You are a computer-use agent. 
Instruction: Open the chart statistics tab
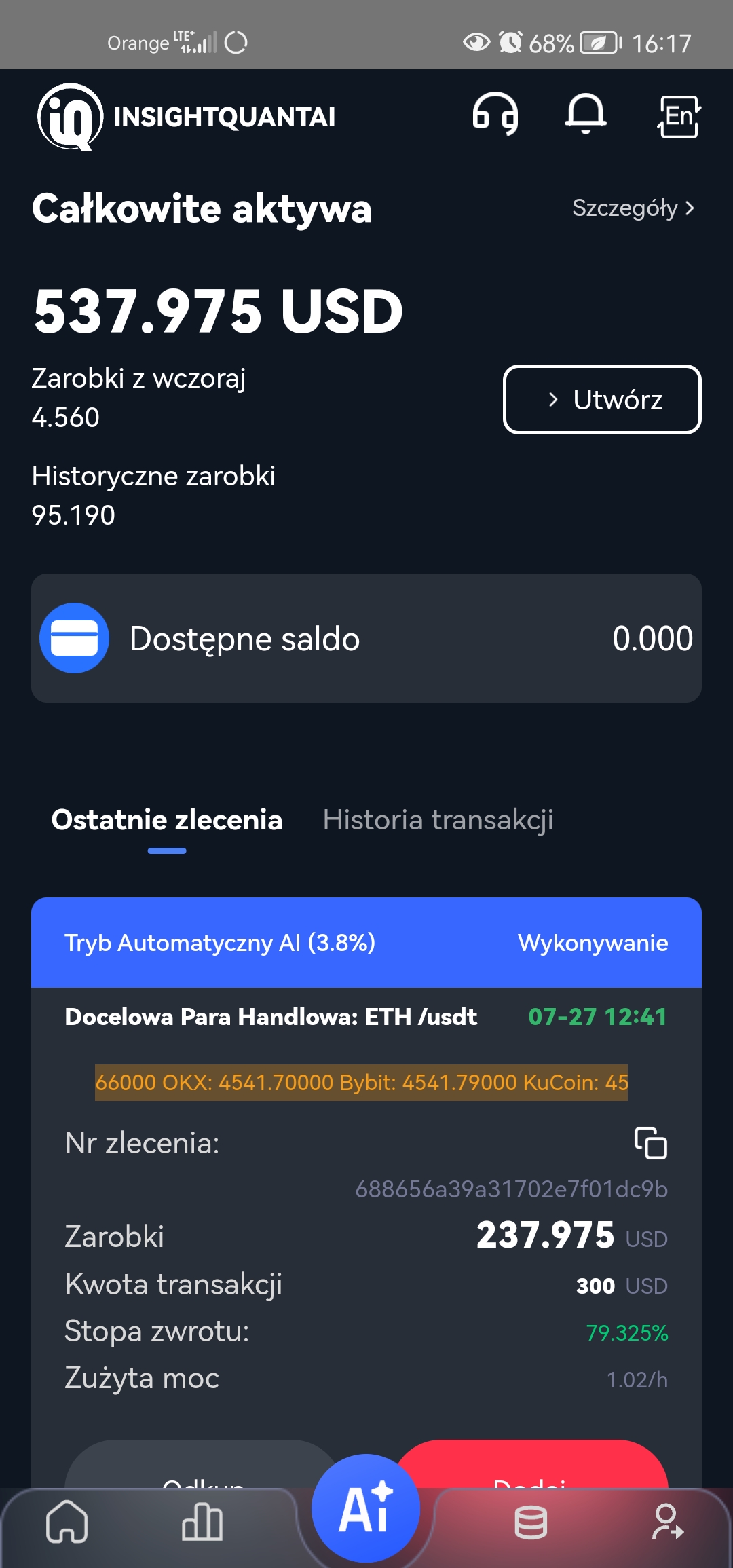click(202, 1522)
